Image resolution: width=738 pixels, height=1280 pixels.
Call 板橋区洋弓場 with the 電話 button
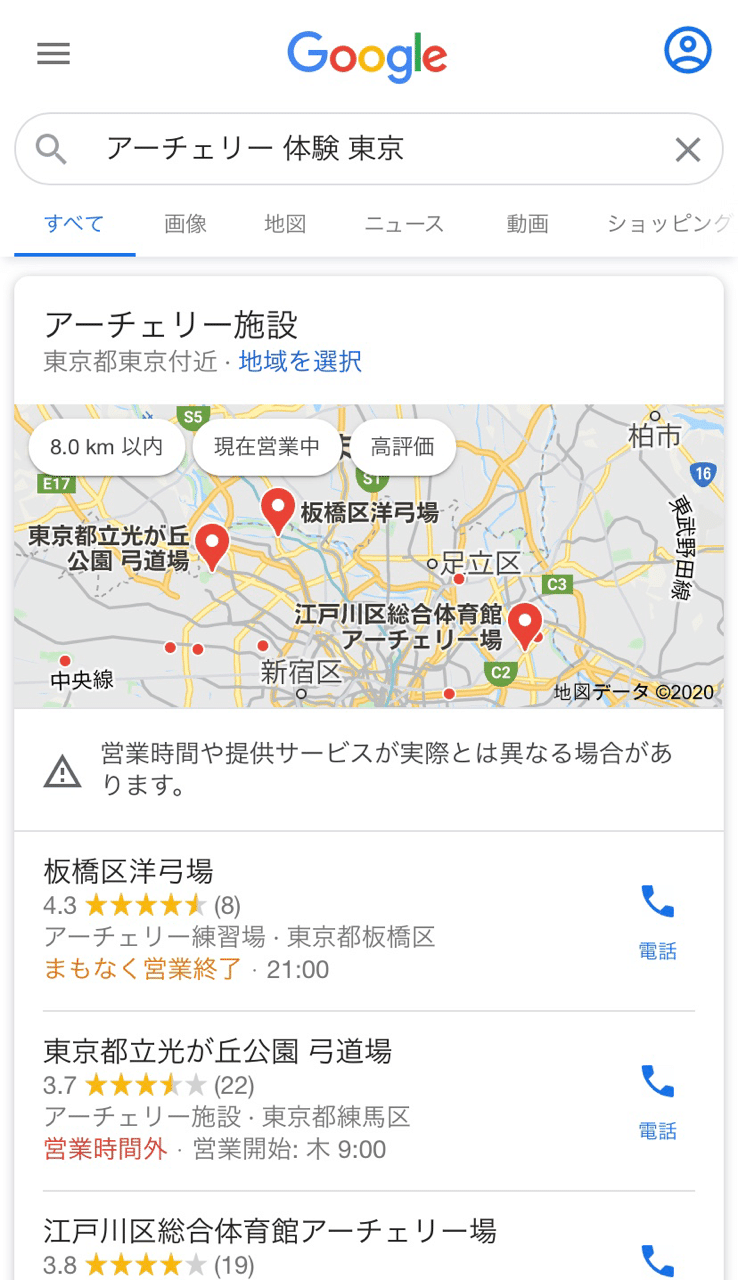(x=657, y=922)
